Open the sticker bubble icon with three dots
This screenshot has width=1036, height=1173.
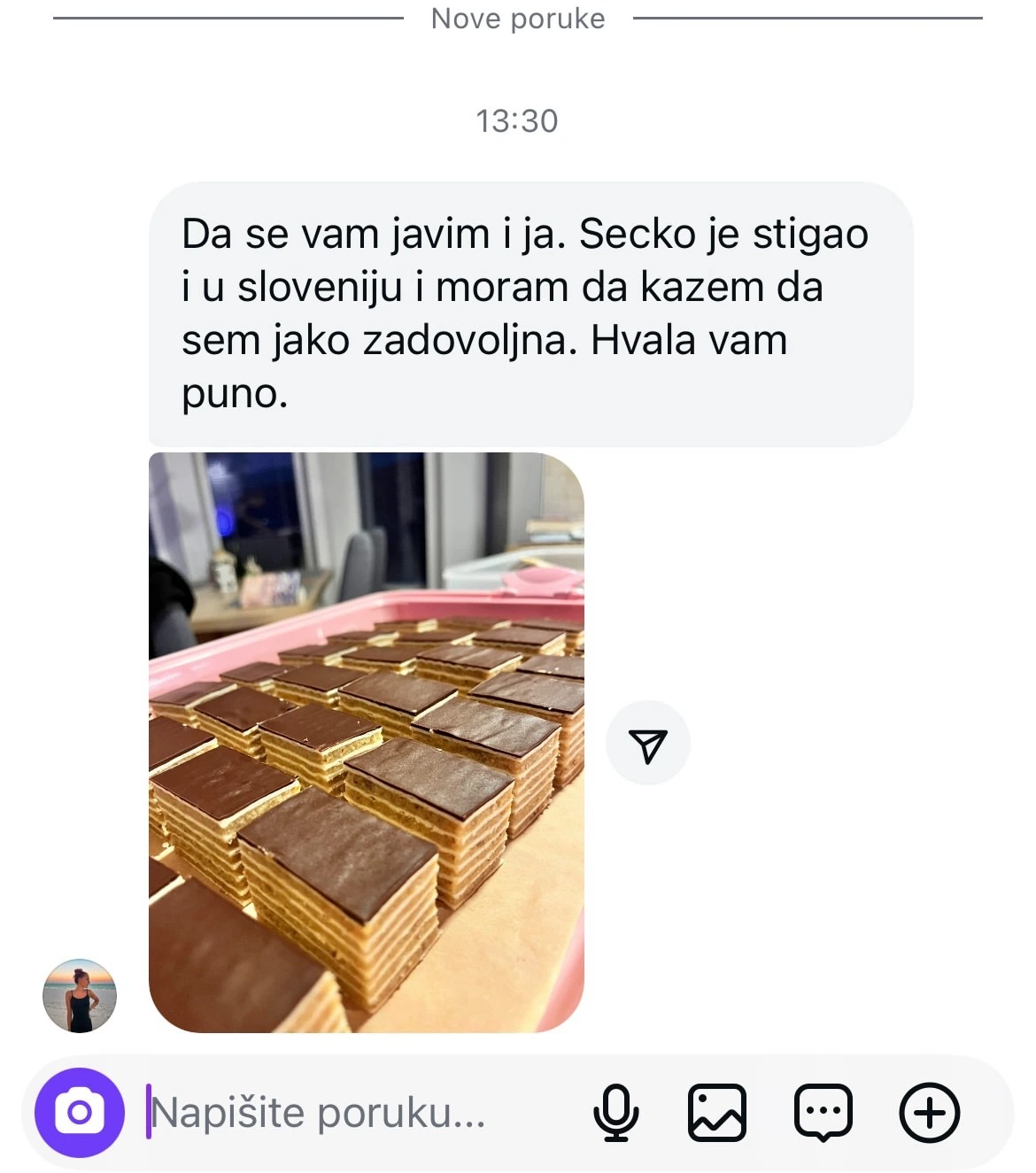click(x=823, y=1113)
